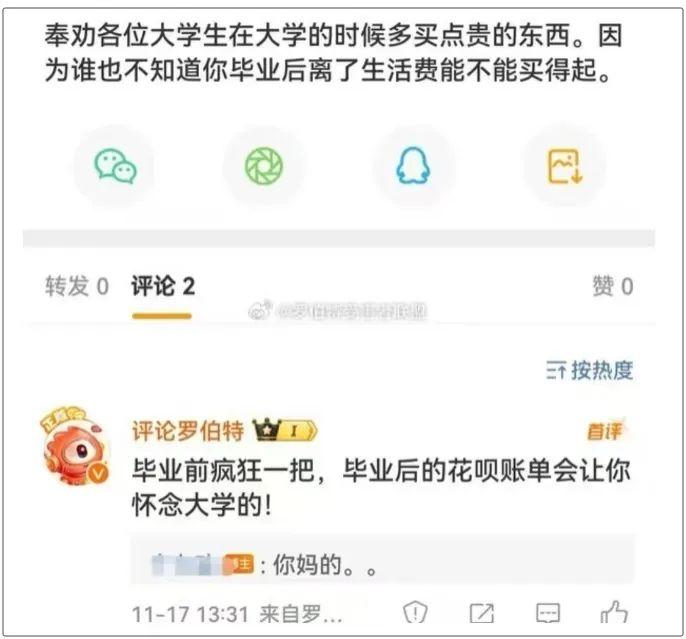Like 评论罗伯特's comment
This screenshot has height=639, width=686.
coord(613,612)
